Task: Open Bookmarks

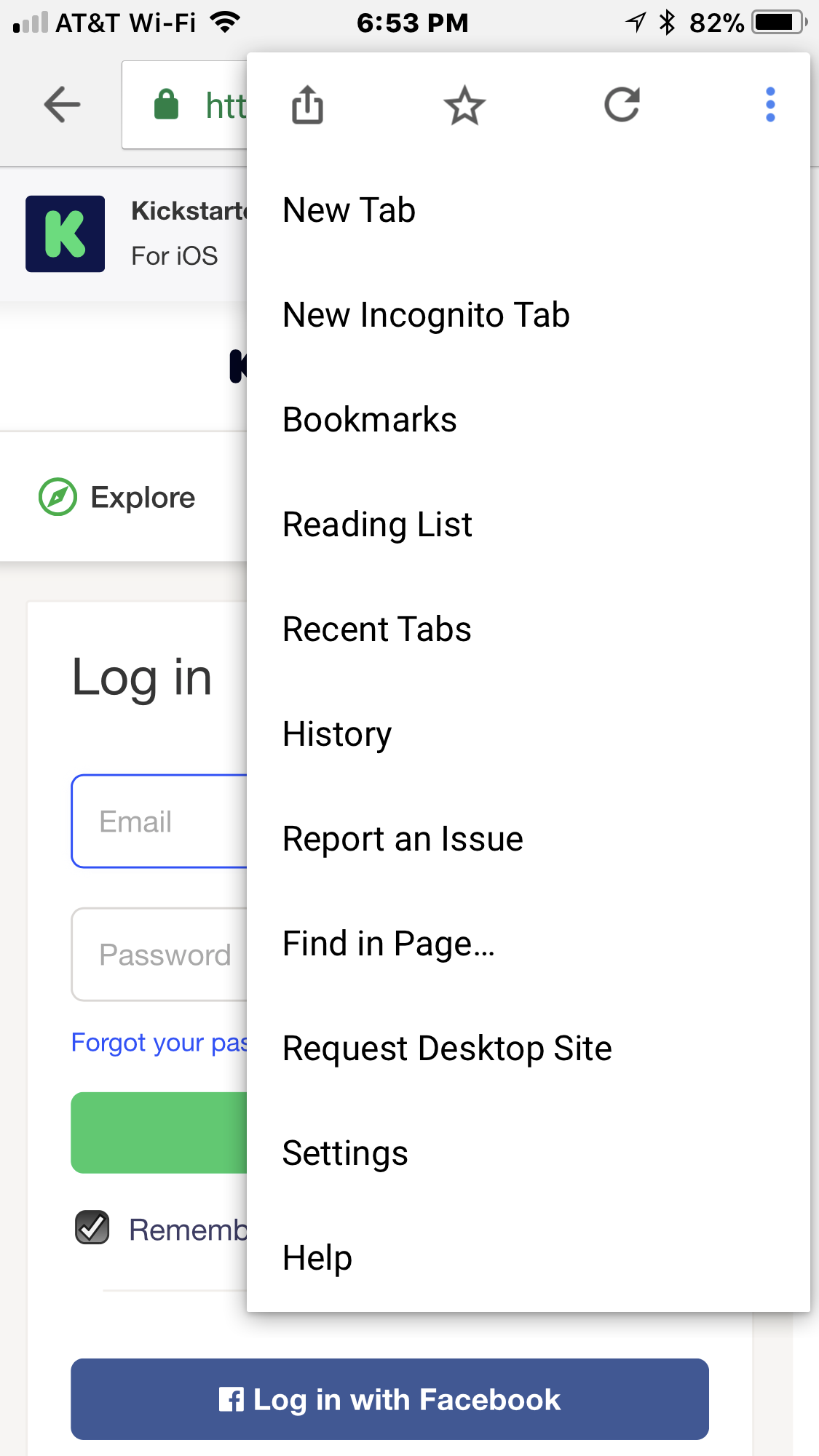Action: click(x=529, y=420)
